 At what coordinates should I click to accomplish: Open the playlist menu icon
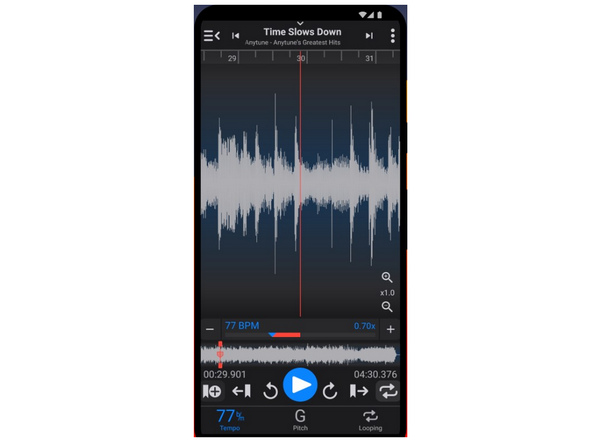211,36
